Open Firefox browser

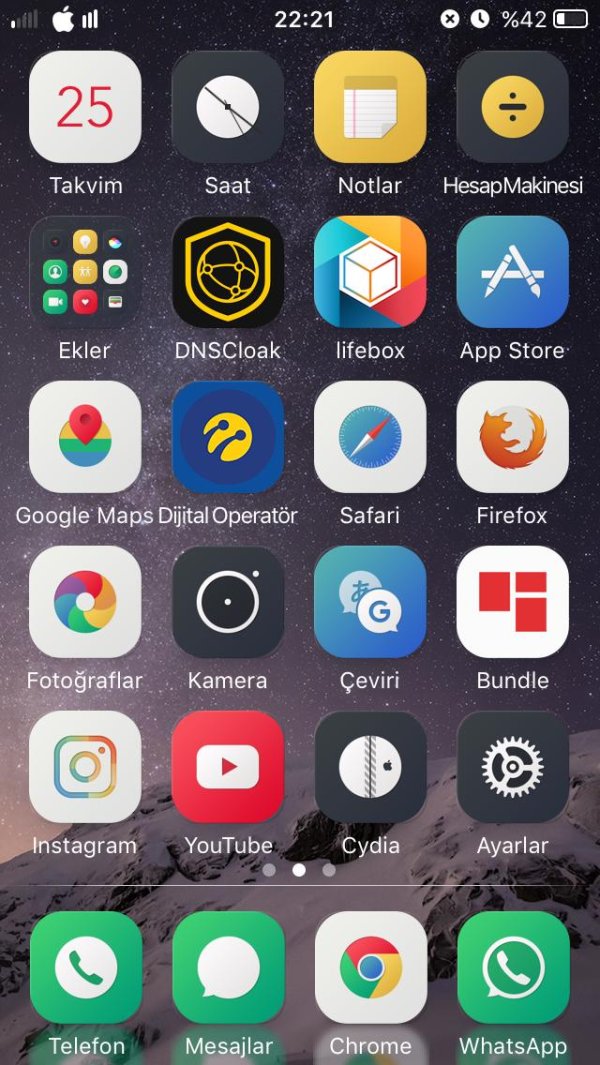(512, 437)
